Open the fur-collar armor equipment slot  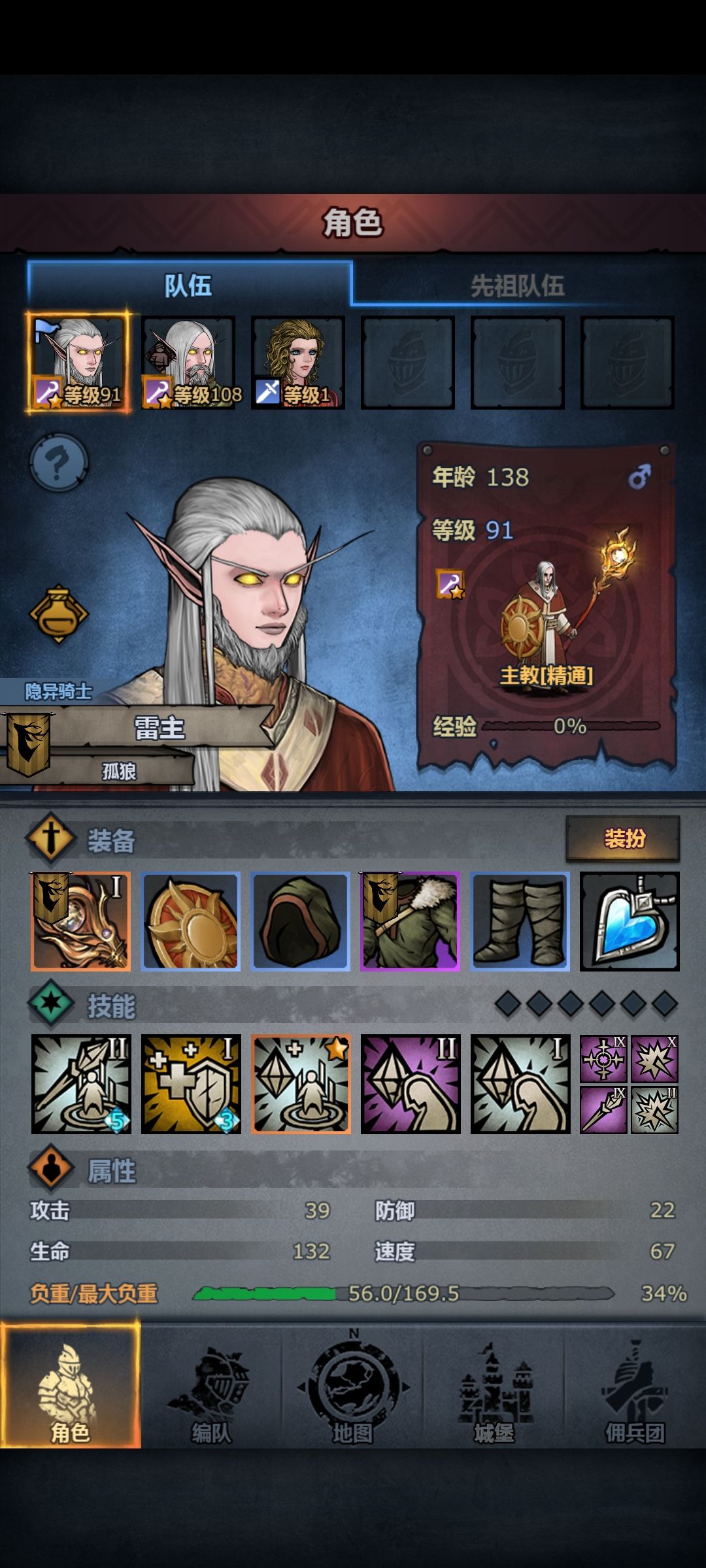point(411,921)
